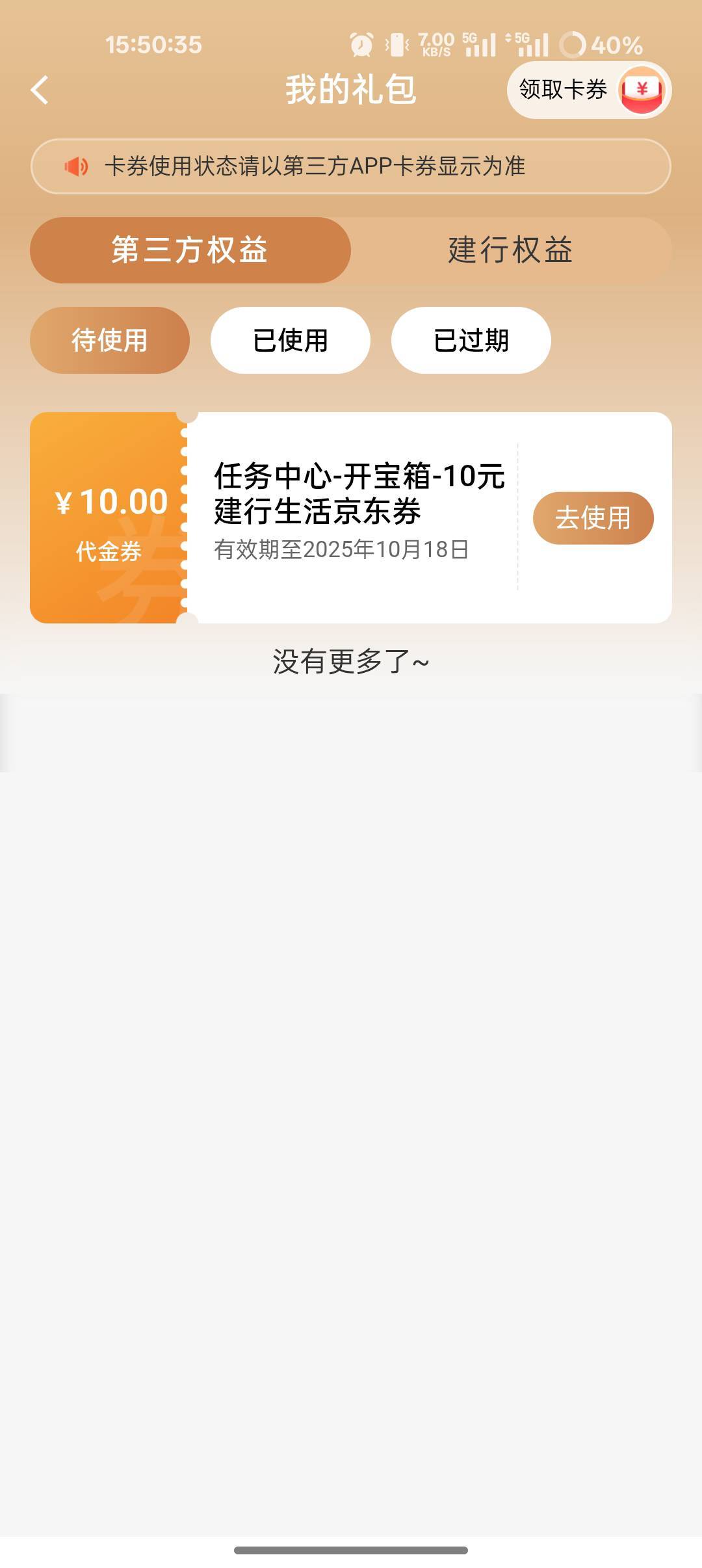Switch to the 第三方权益 tab
This screenshot has width=702, height=1568.
tap(190, 250)
